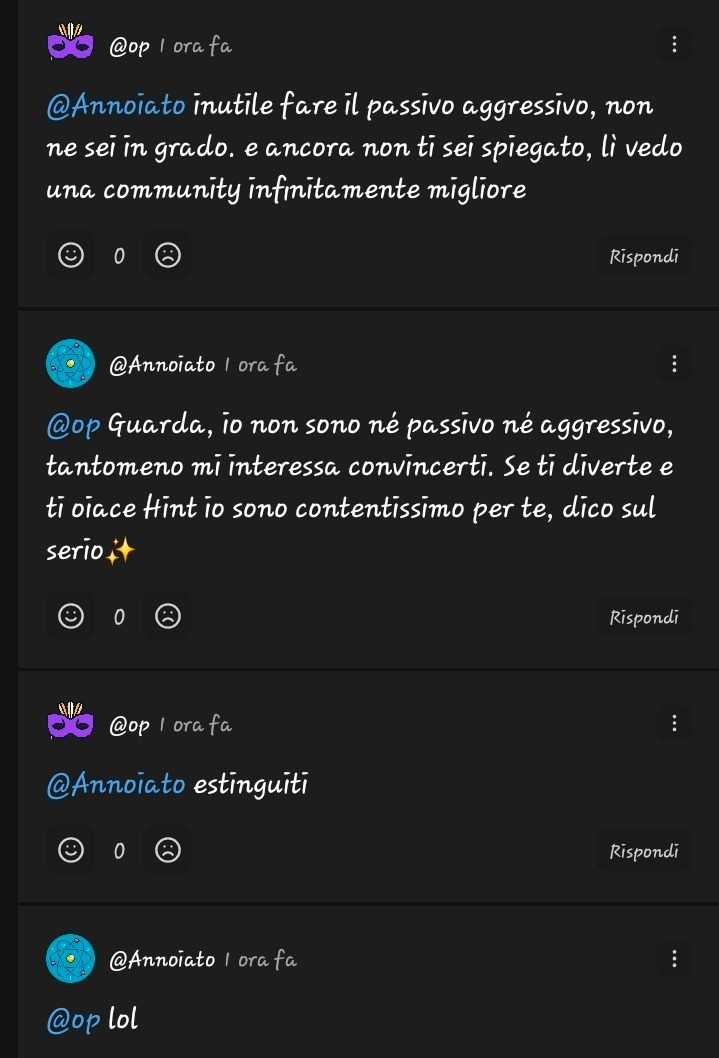Downvote the "inutile fare il passivo aggressivo" comment

pyautogui.click(x=168, y=255)
